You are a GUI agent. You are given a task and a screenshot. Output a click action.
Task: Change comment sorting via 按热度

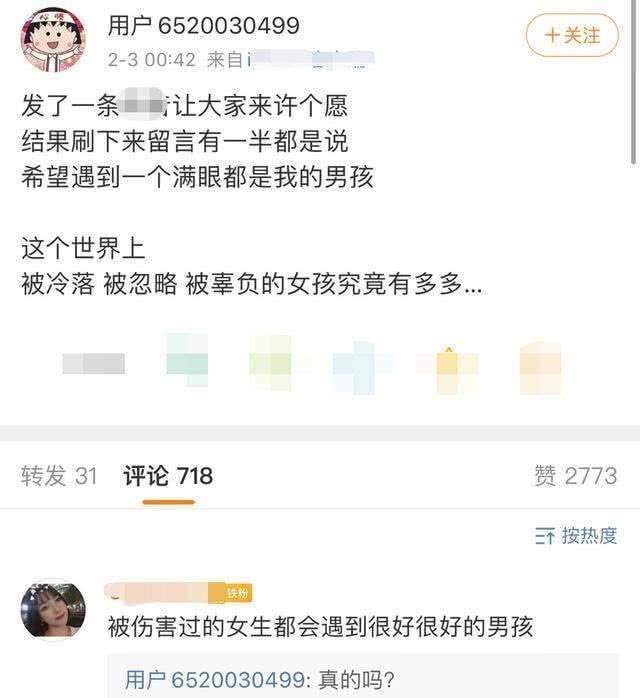click(x=576, y=536)
